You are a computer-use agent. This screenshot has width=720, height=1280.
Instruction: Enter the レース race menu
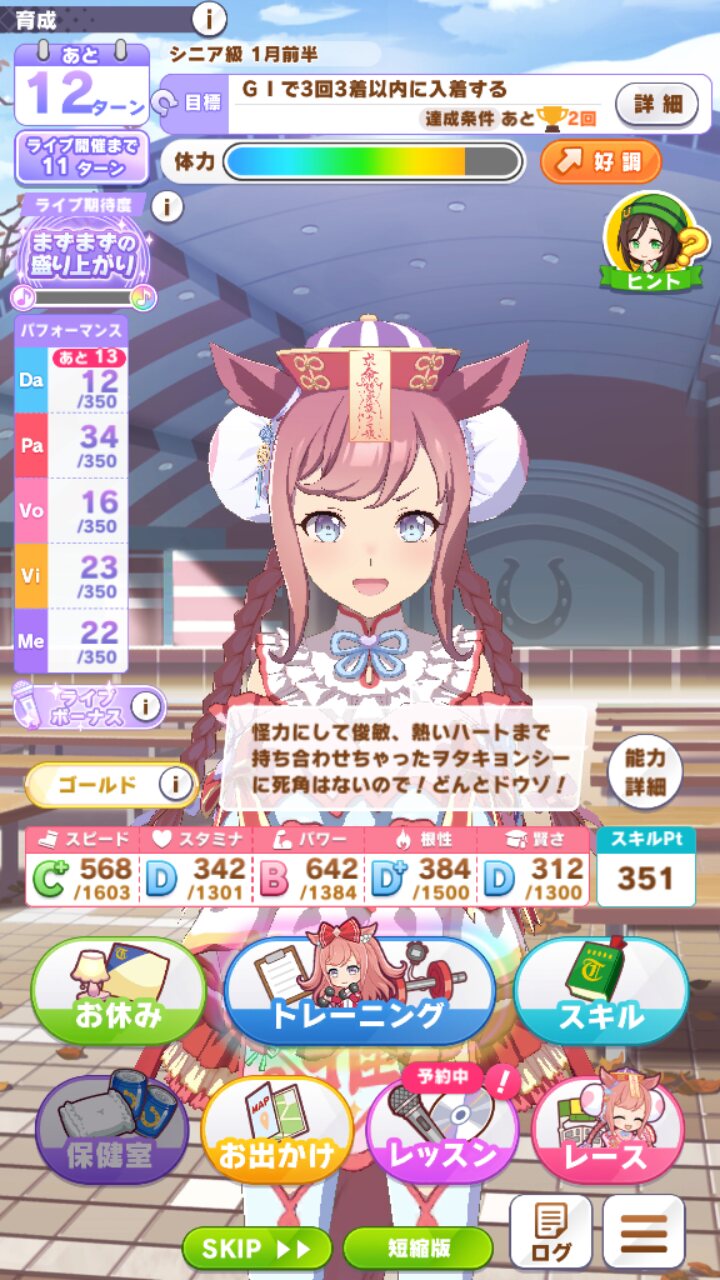[608, 1130]
